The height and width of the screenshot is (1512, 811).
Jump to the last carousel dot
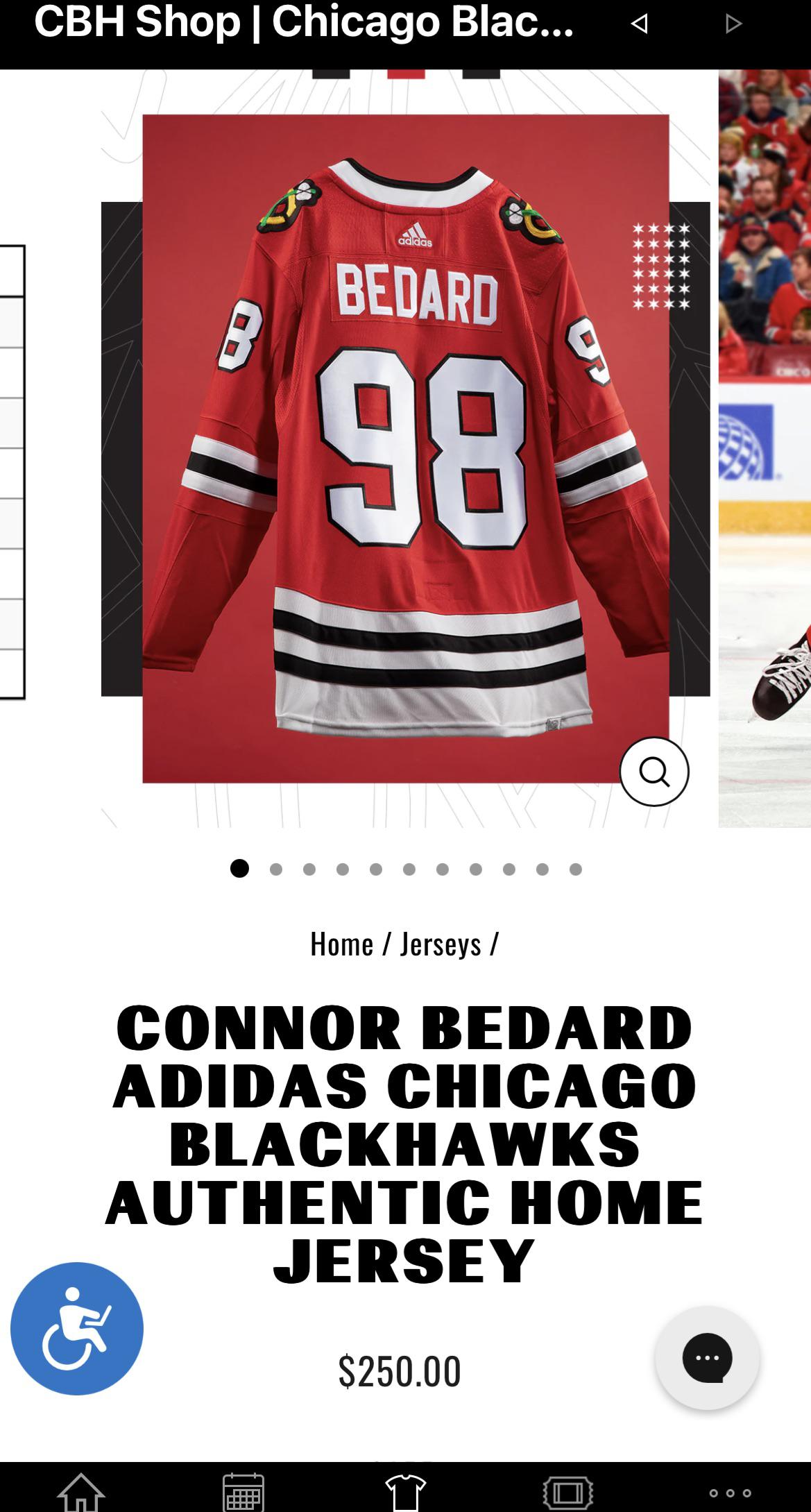pos(575,869)
